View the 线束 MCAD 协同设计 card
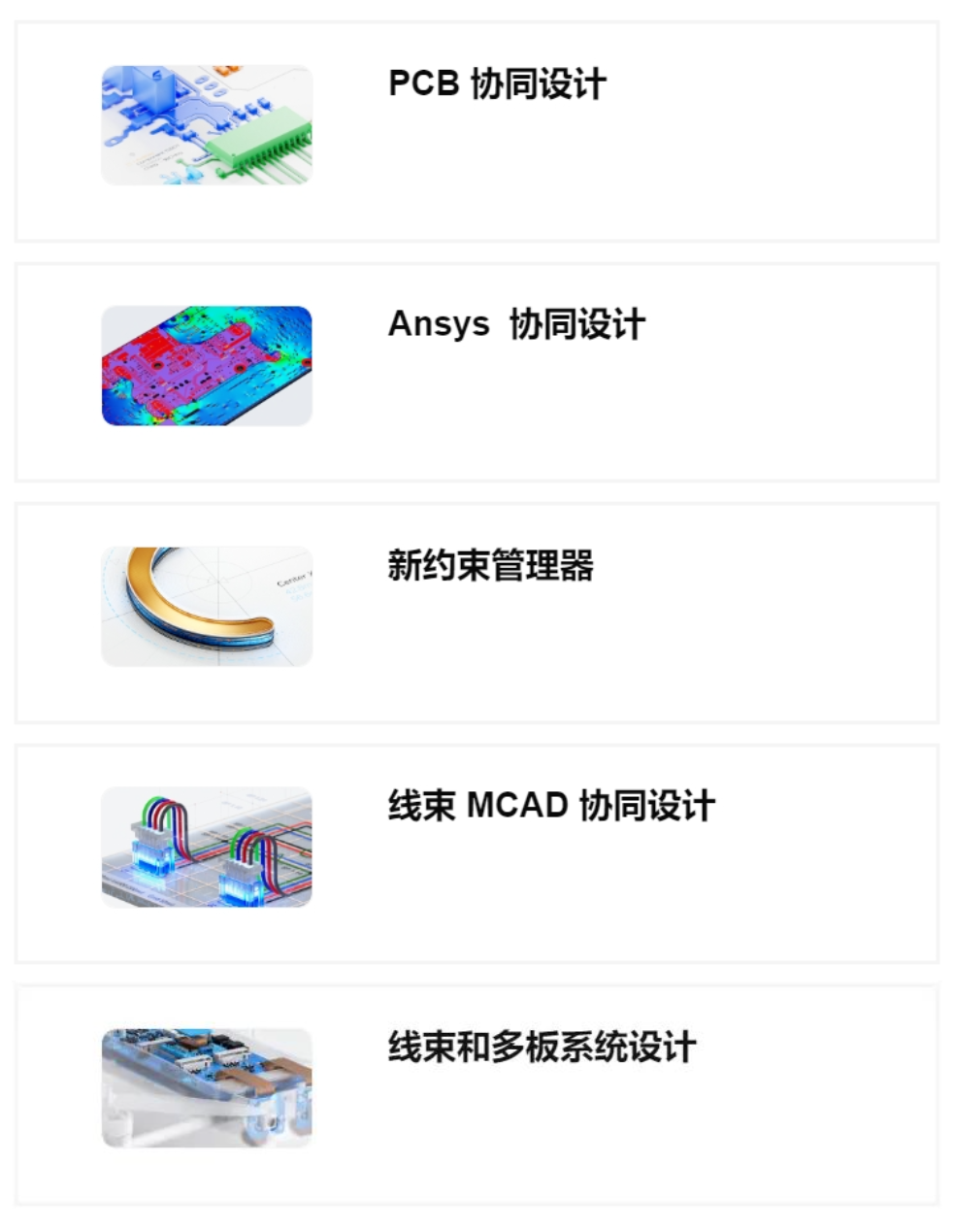 click(x=476, y=853)
